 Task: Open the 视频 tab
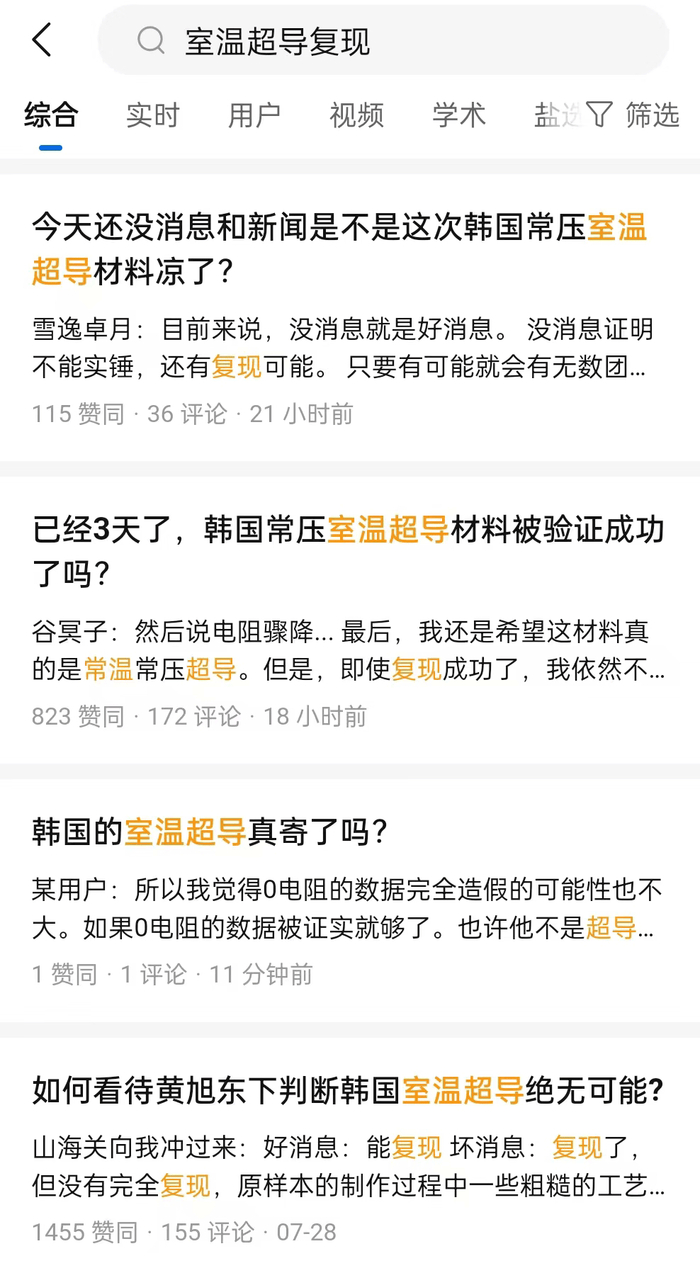pos(356,115)
